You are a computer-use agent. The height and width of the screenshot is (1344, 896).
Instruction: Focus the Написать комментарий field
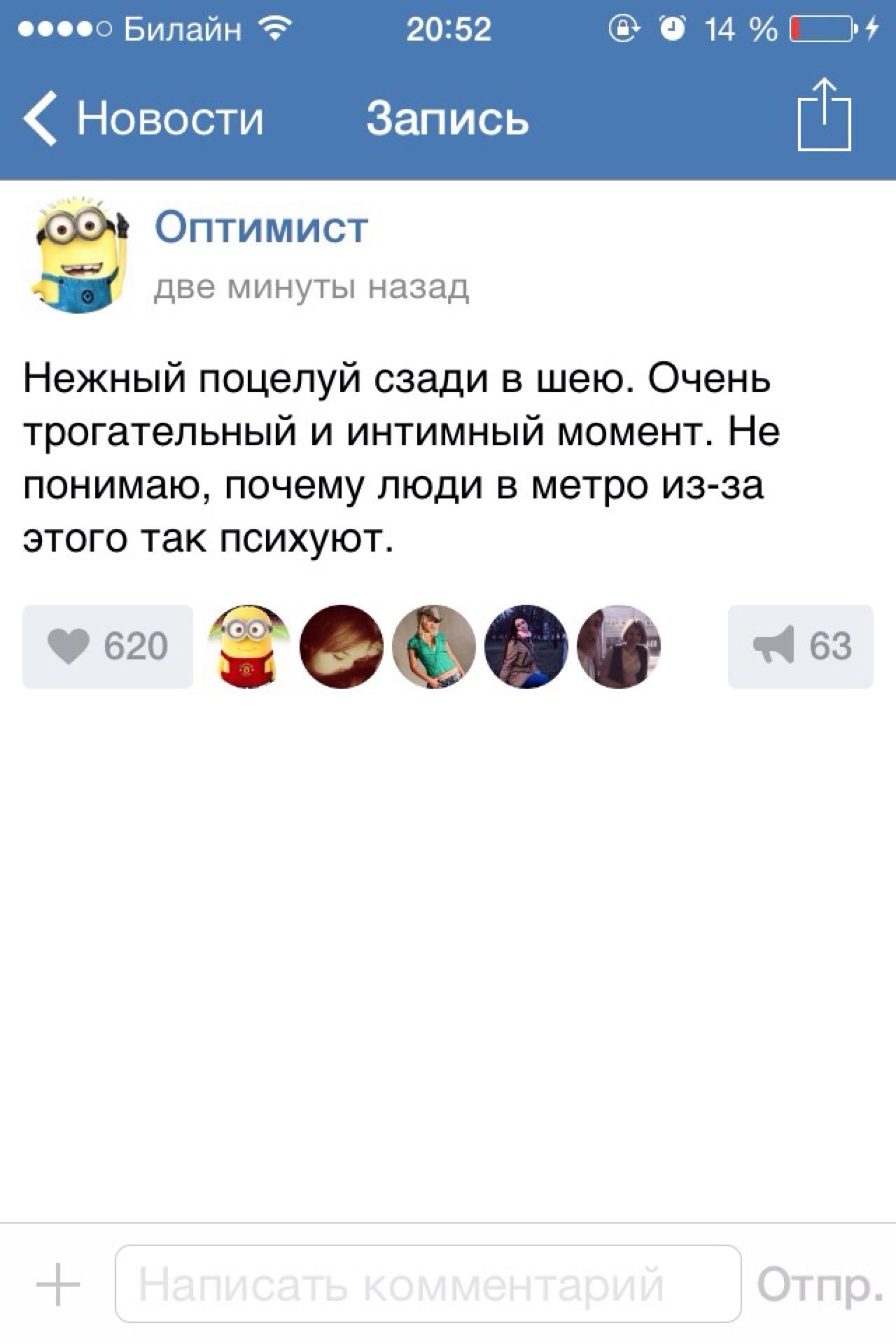click(x=427, y=1283)
